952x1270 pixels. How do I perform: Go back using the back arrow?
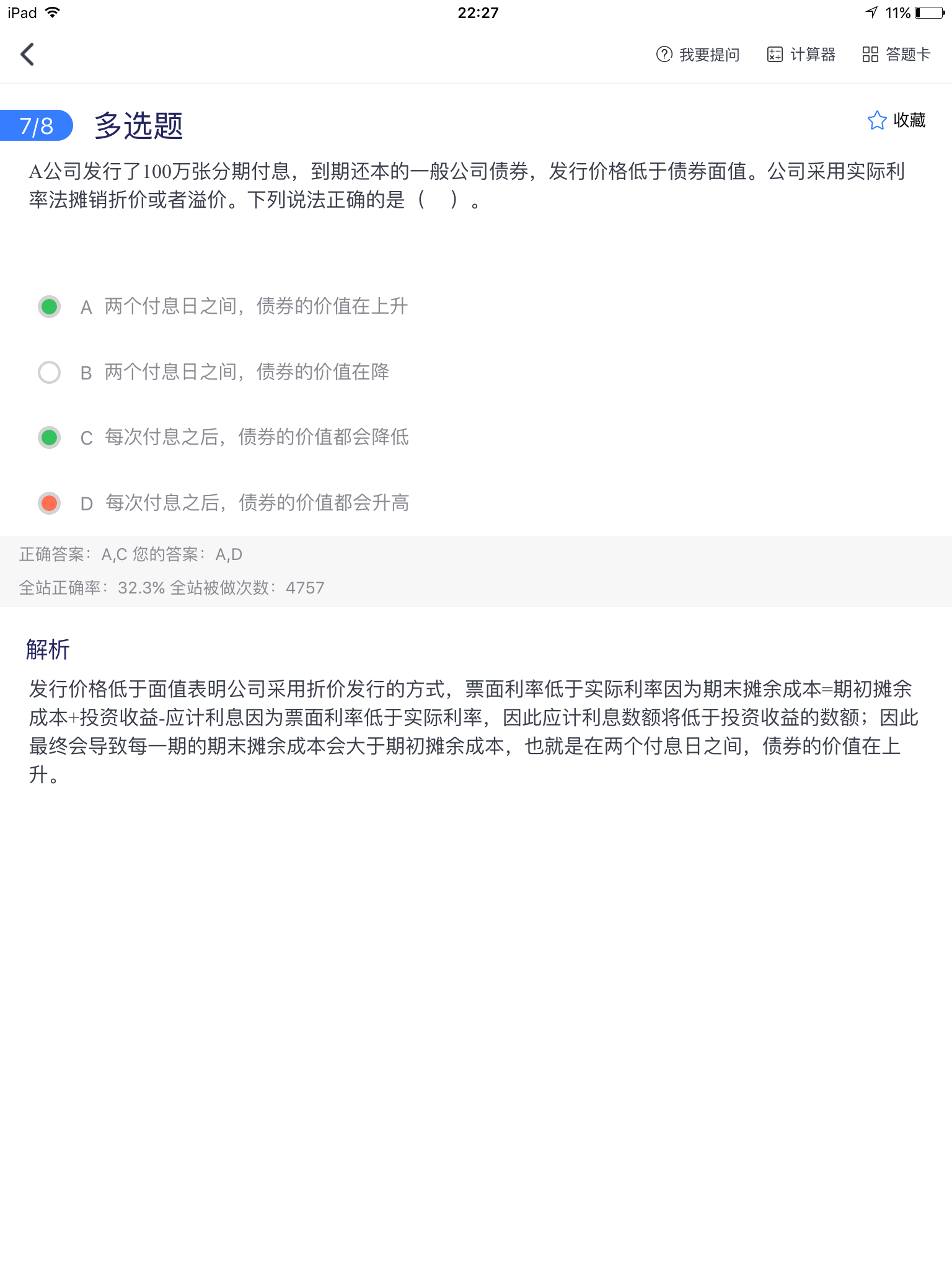coord(27,55)
